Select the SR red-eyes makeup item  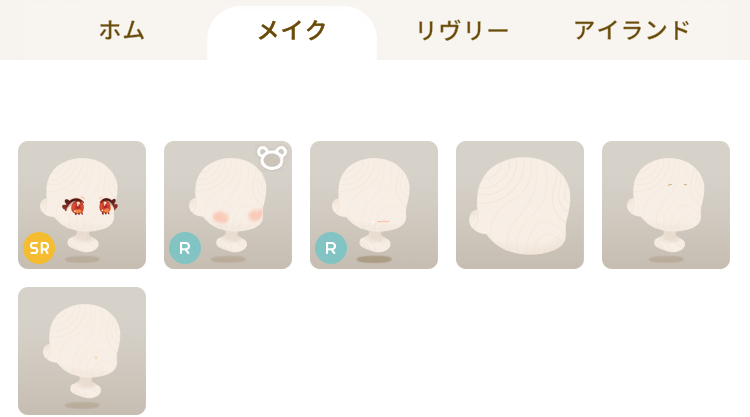coord(82,205)
